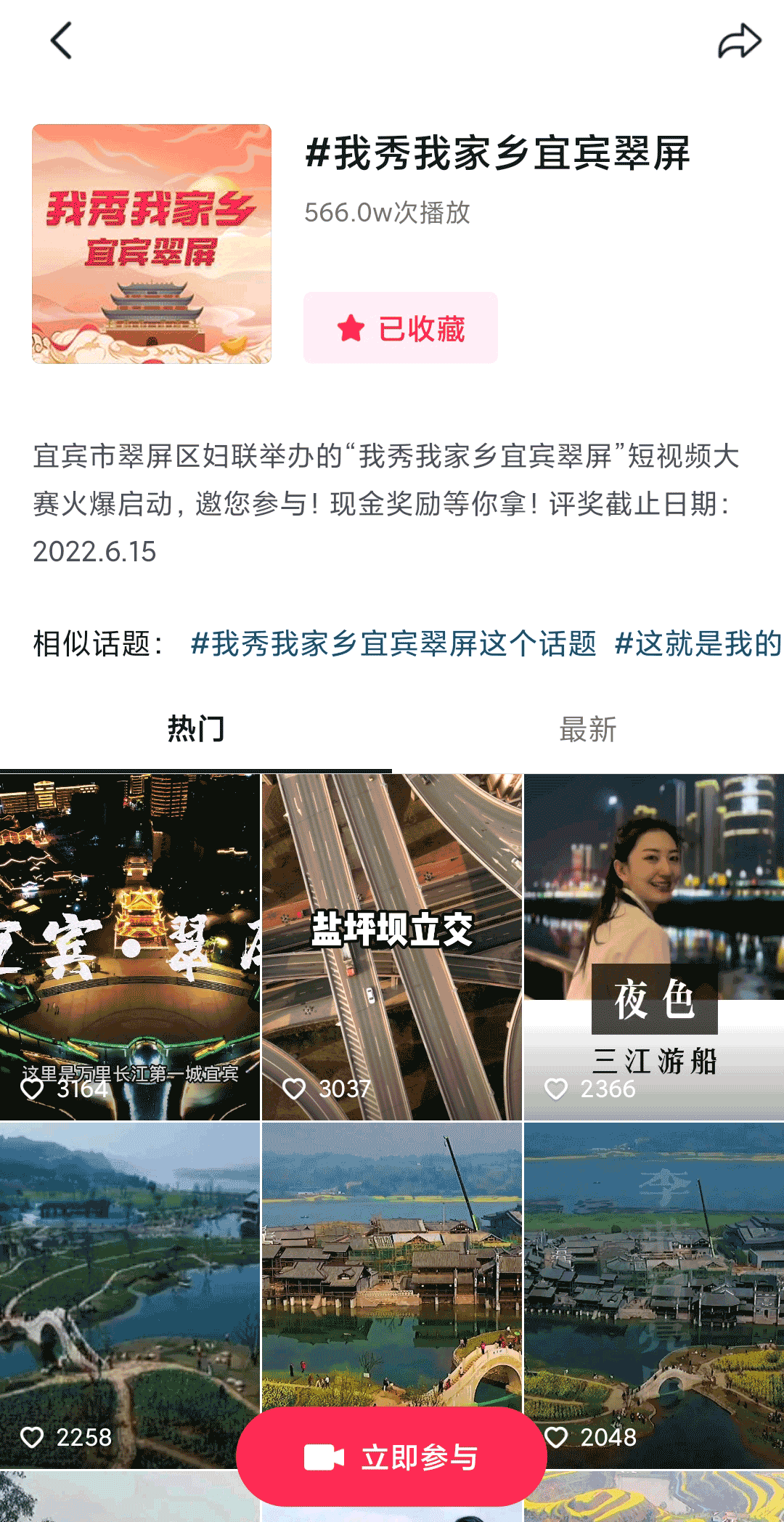Play the 盐坪坝立交 video

pyautogui.click(x=392, y=947)
